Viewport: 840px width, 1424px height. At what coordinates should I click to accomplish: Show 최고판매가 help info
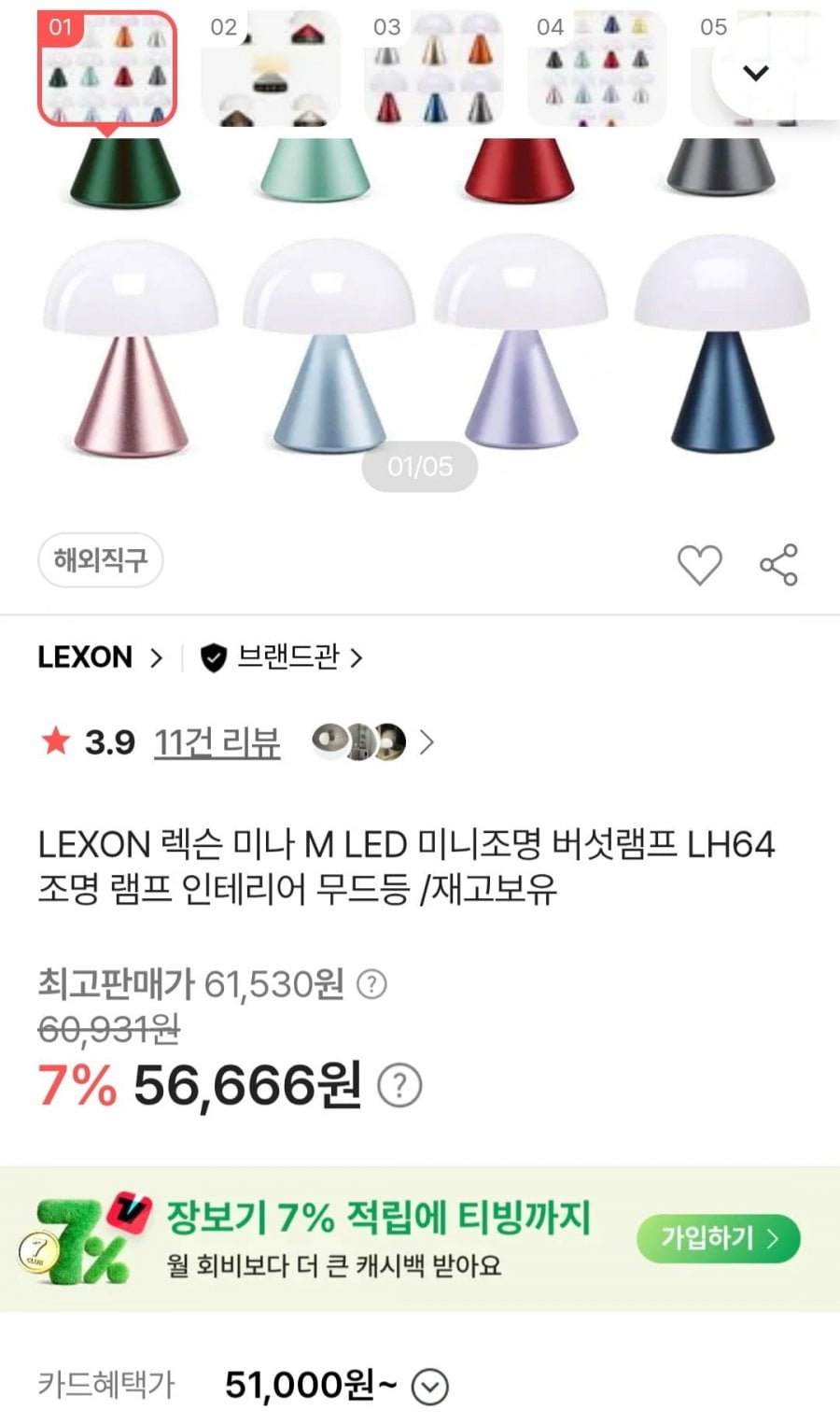point(372,984)
